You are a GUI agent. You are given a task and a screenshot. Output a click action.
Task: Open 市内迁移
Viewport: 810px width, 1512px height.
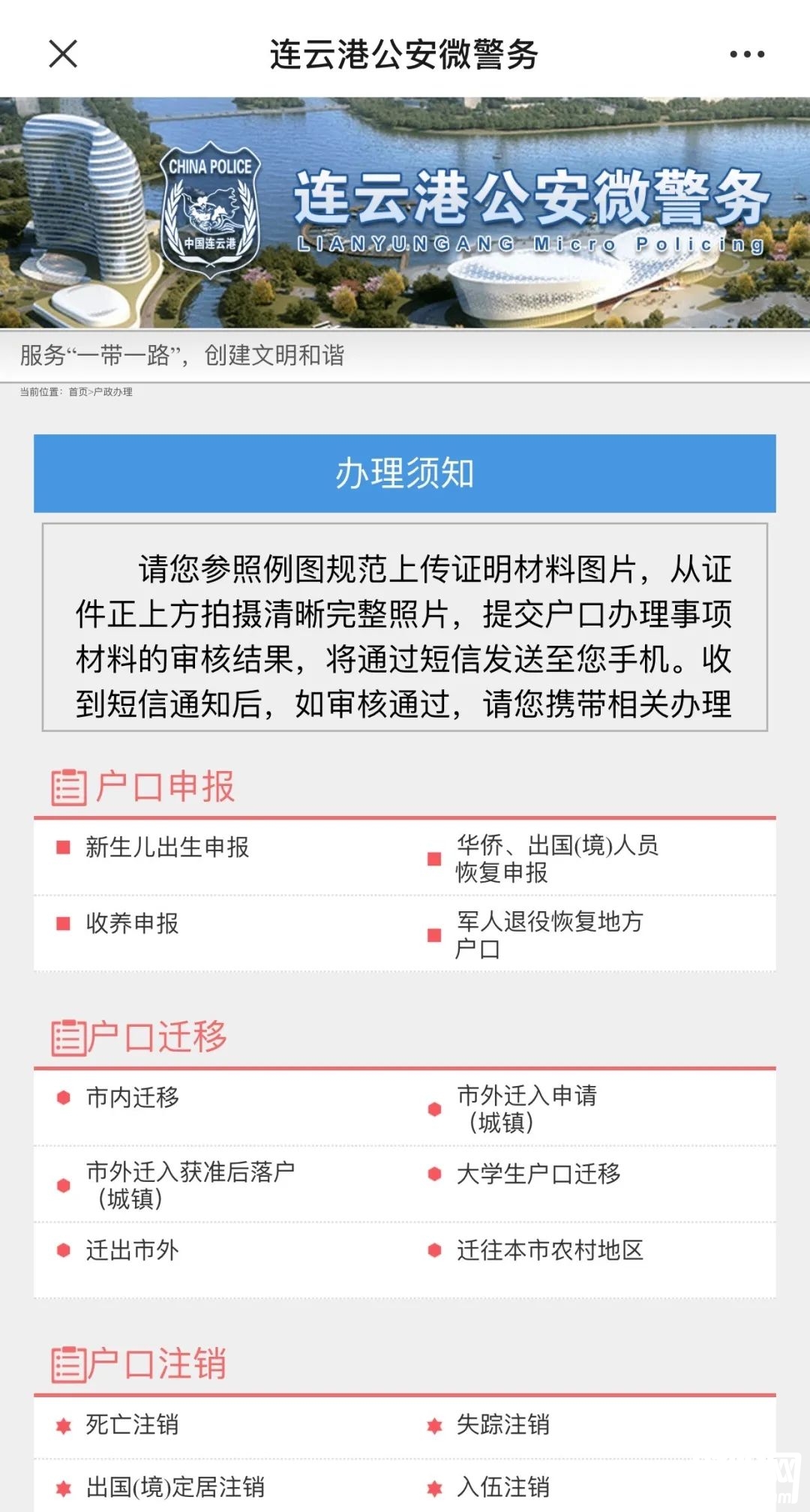132,1097
